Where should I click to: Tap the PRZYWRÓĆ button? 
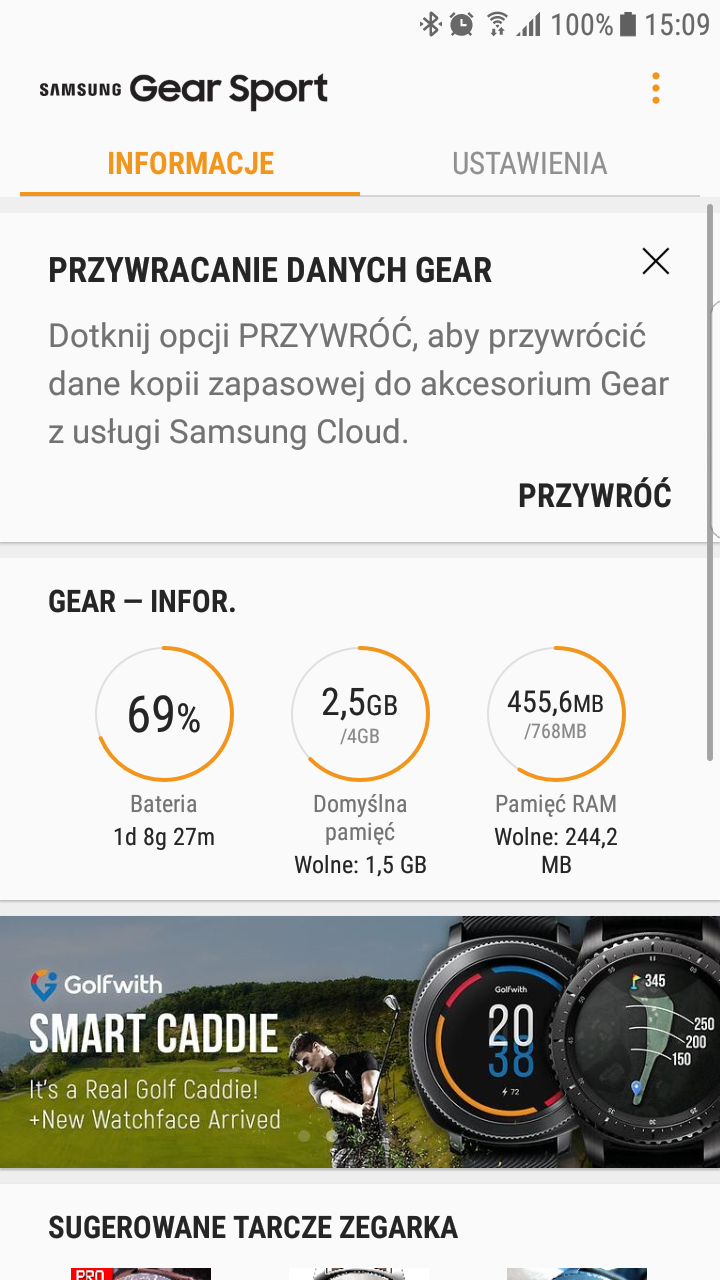(x=594, y=495)
